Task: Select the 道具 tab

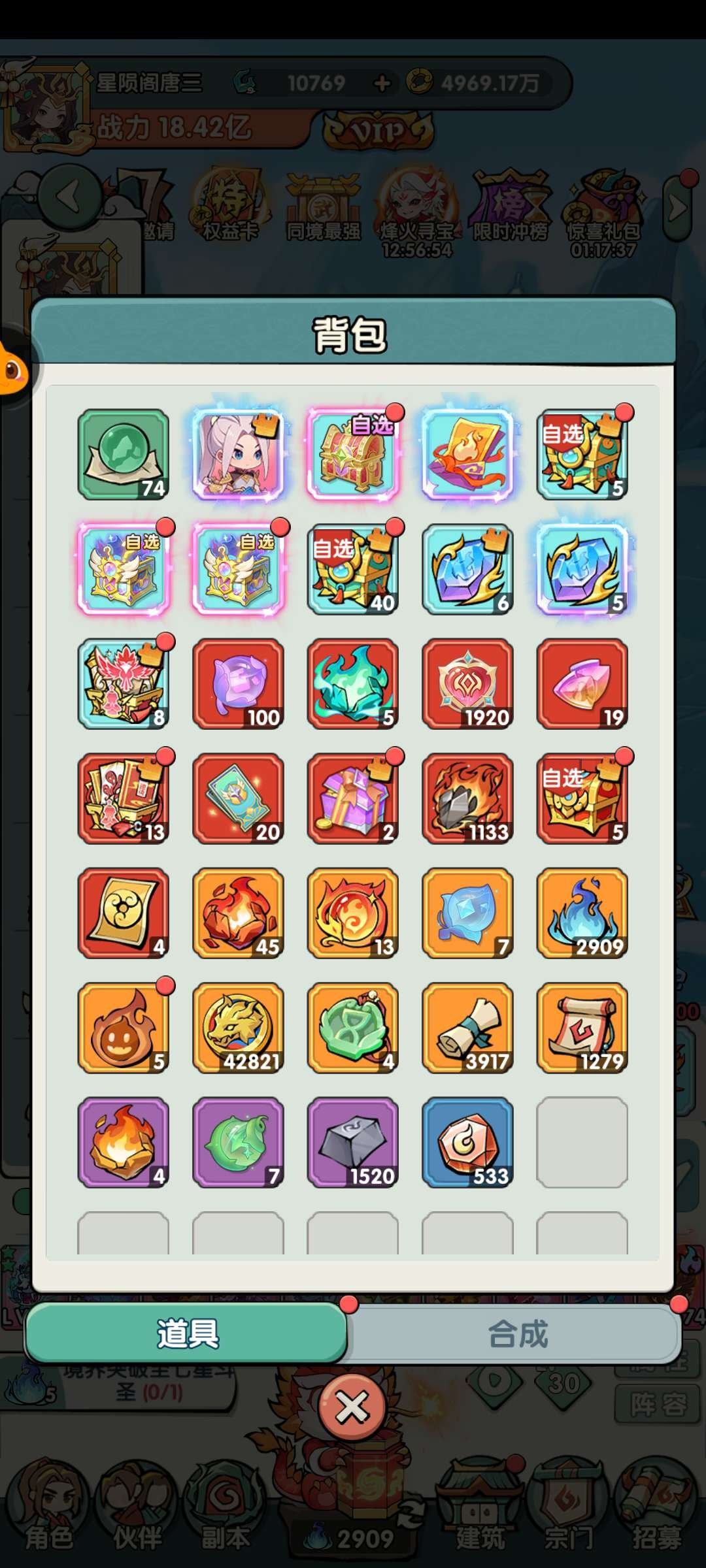Action: [x=187, y=1333]
